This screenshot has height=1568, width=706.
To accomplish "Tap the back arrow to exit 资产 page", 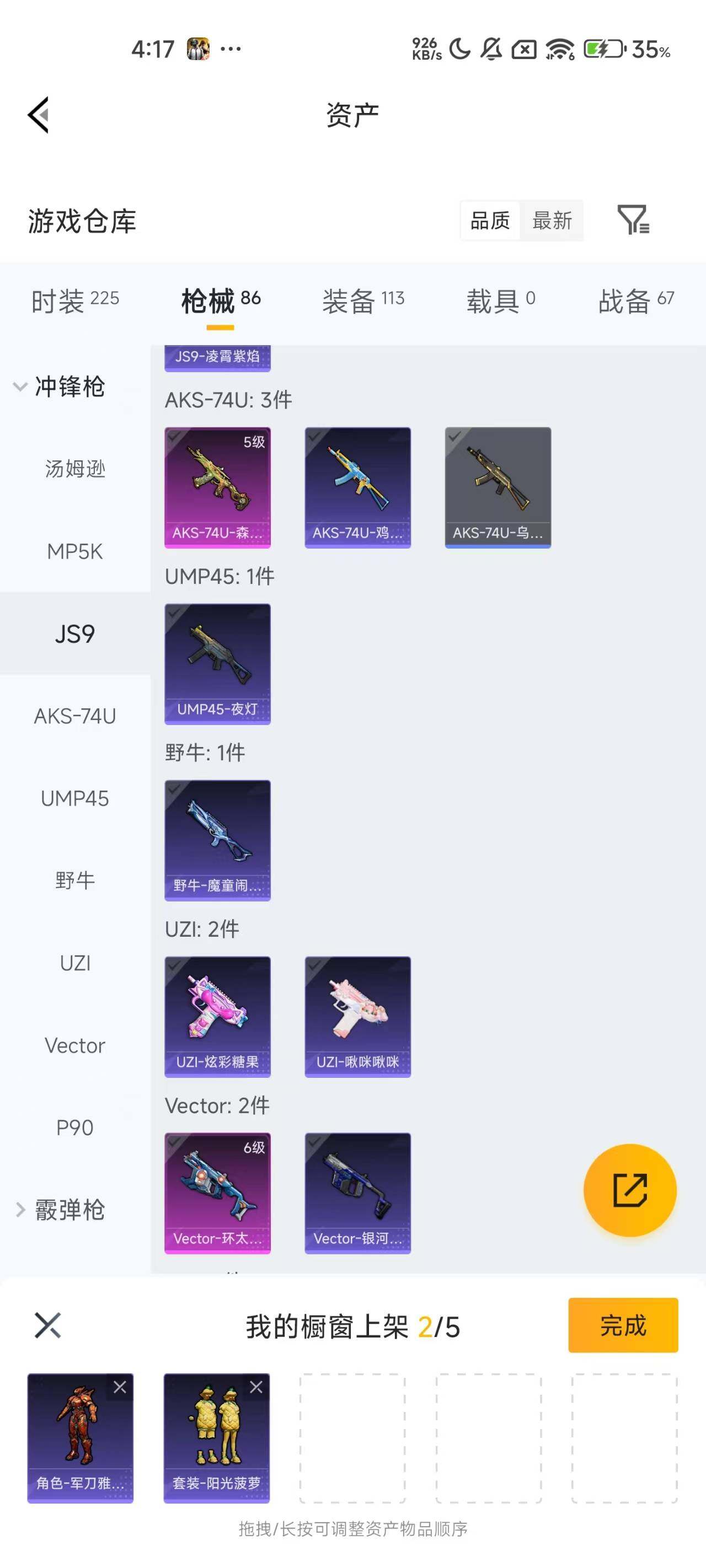I will click(x=38, y=115).
